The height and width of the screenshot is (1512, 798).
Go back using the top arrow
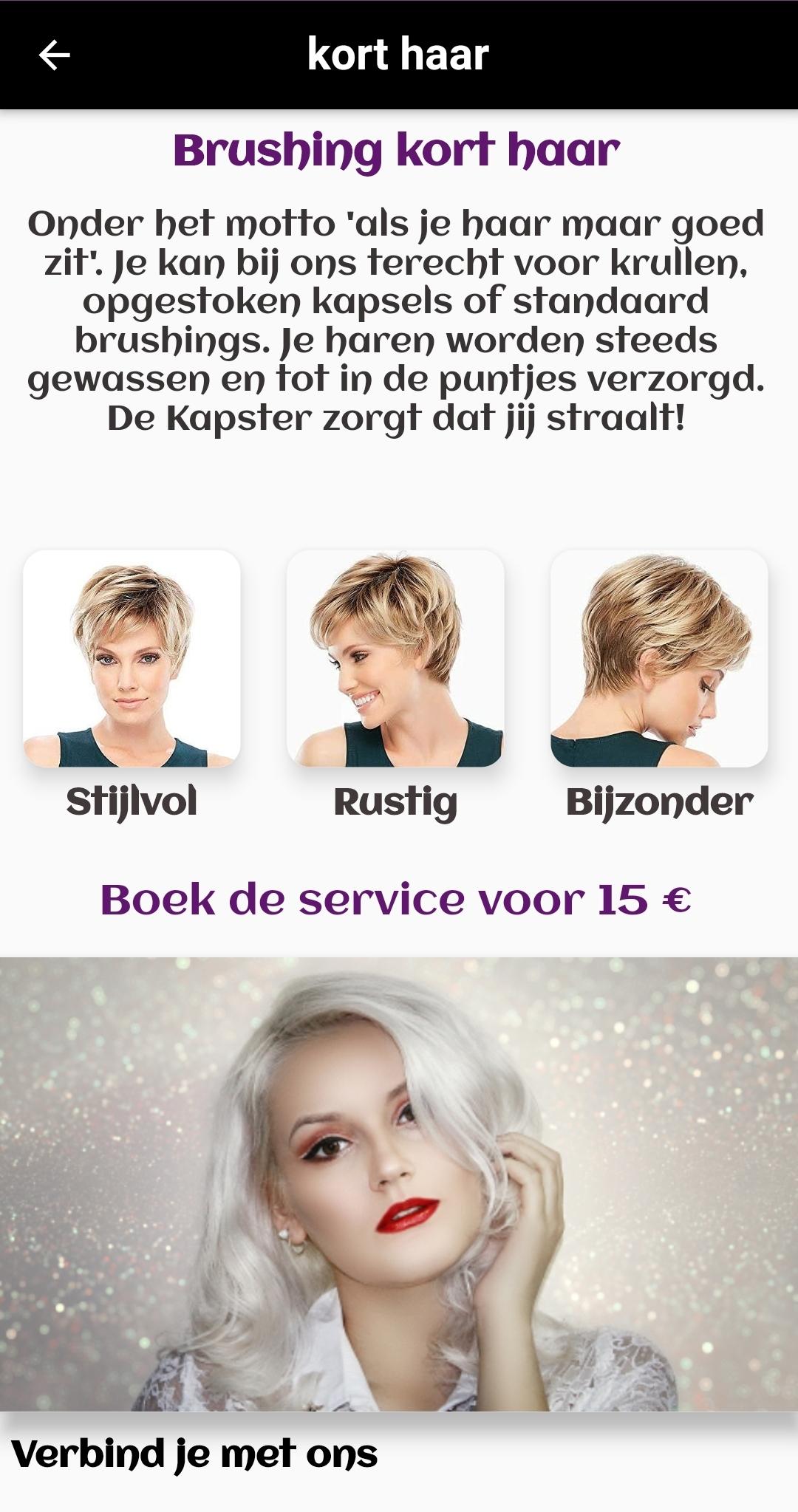coord(54,55)
